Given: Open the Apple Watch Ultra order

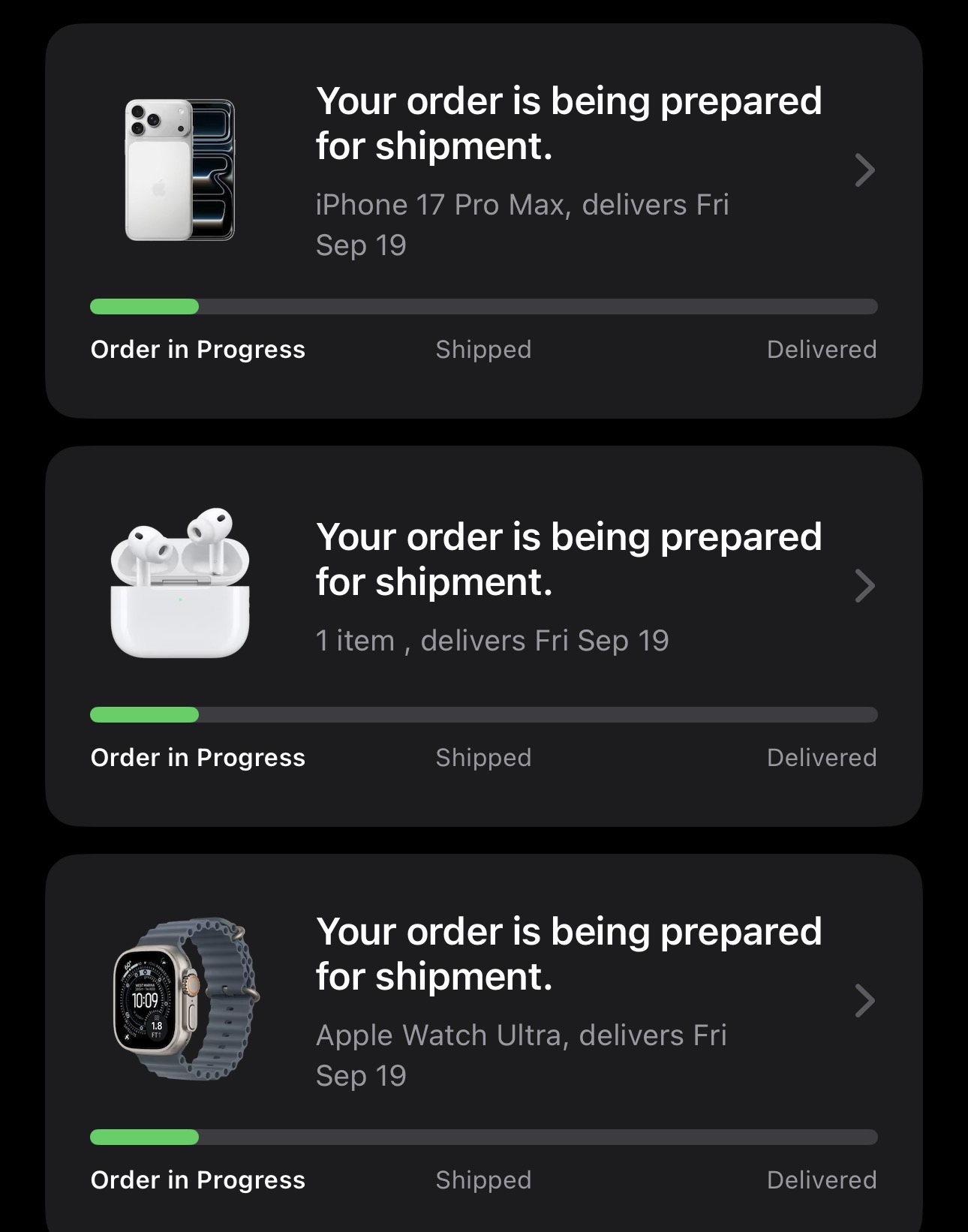Looking at the screenshot, I should point(864,1000).
